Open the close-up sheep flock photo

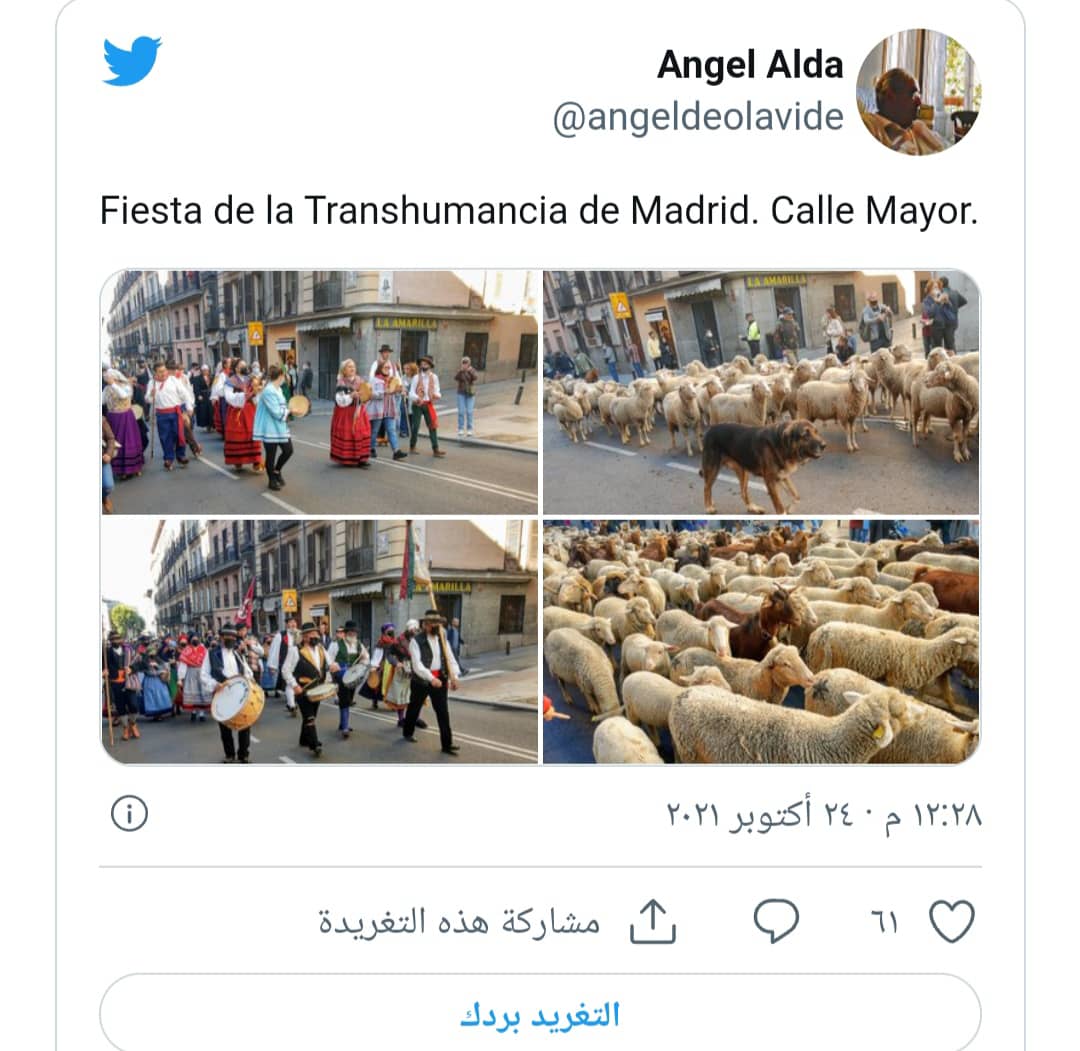(x=761, y=641)
